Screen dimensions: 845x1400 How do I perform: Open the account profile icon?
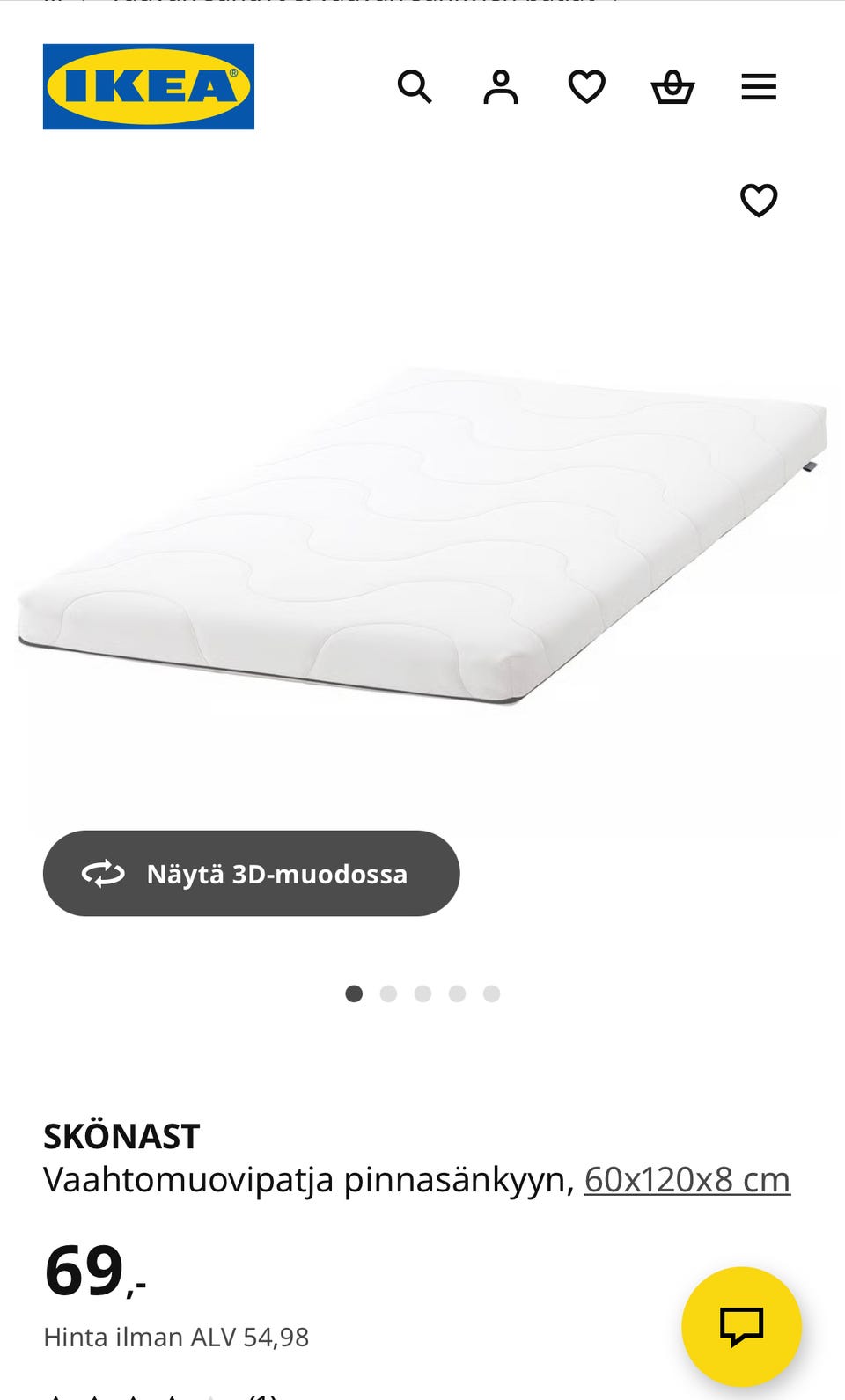pyautogui.click(x=501, y=87)
